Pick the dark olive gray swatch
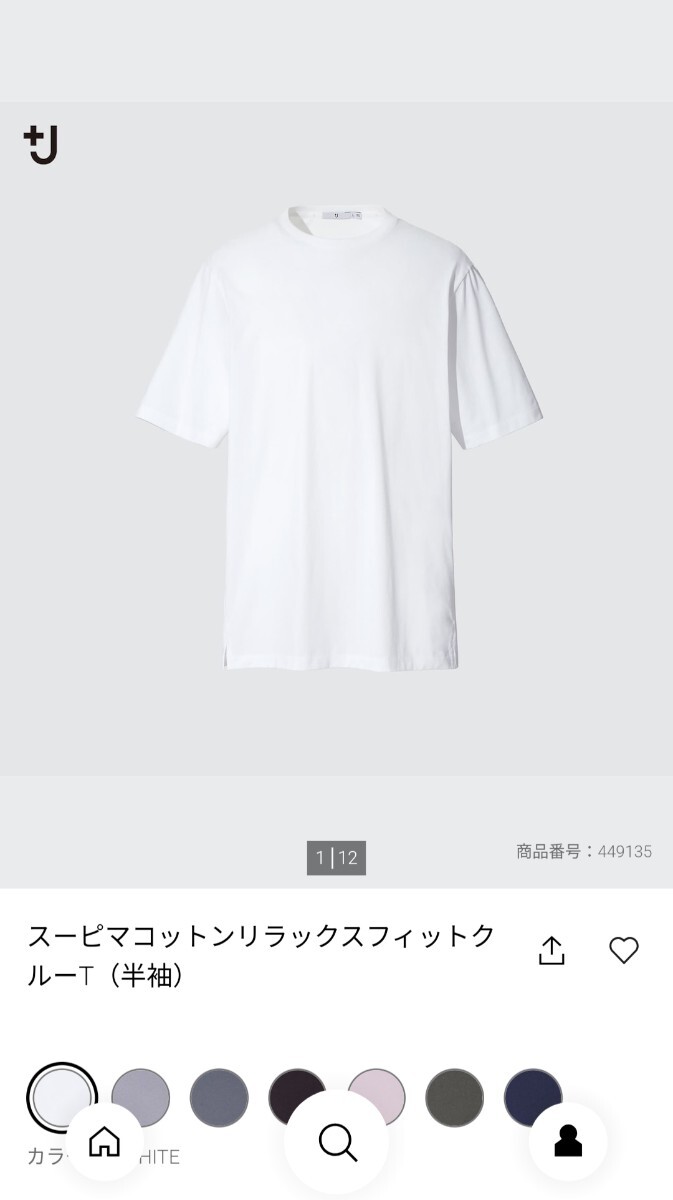Viewport: 673px width, 1200px height. 454,1096
